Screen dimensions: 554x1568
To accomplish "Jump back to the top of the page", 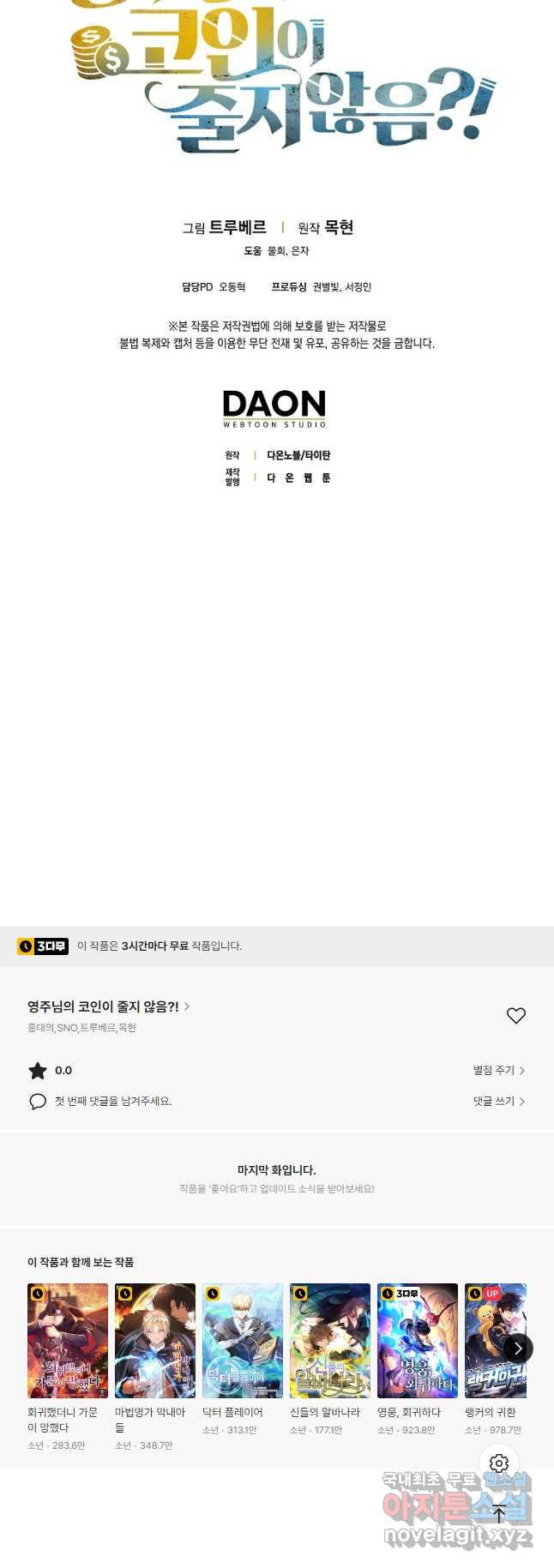I will [x=499, y=1513].
